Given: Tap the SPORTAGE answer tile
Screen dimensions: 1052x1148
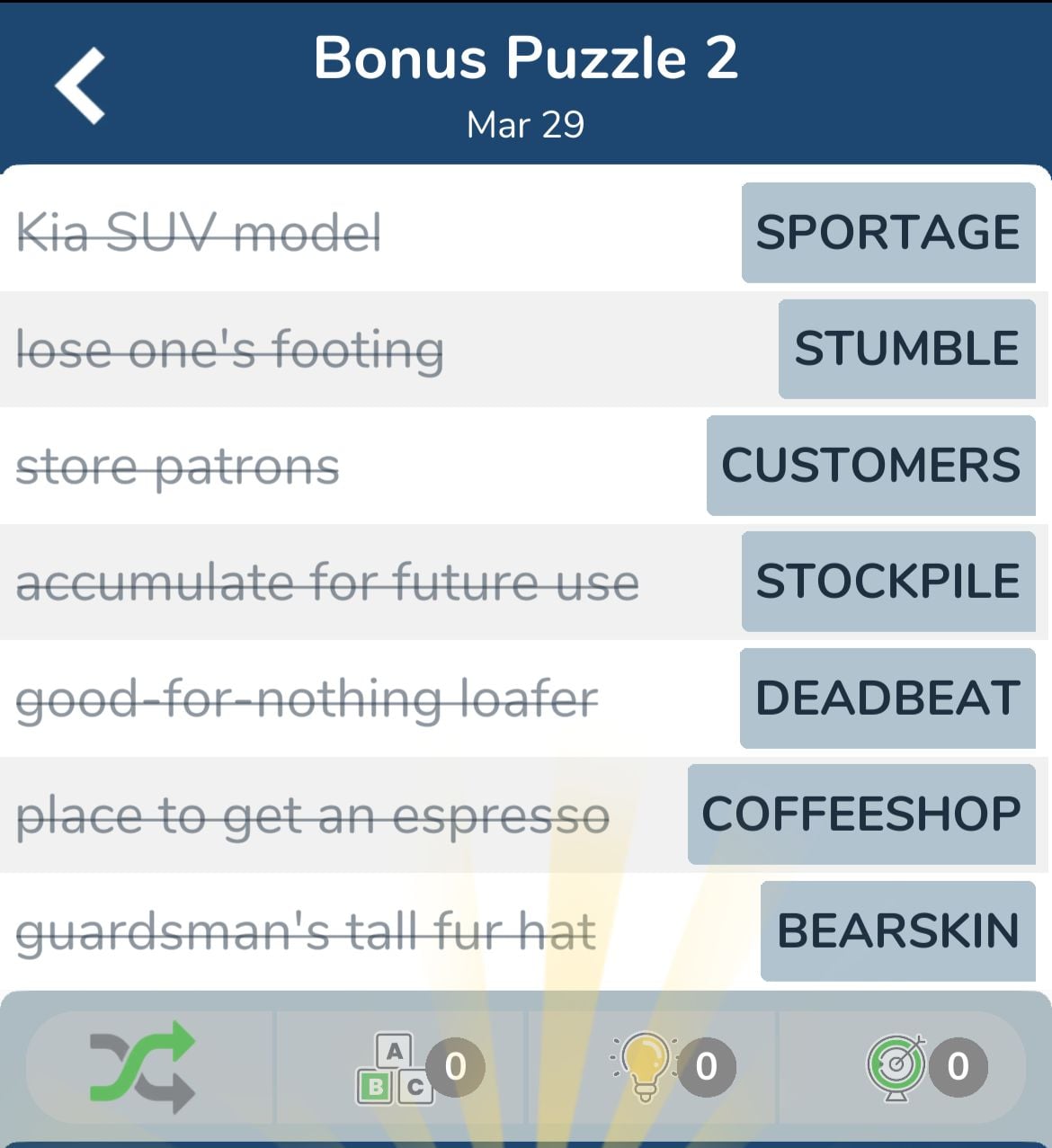Looking at the screenshot, I should [888, 233].
